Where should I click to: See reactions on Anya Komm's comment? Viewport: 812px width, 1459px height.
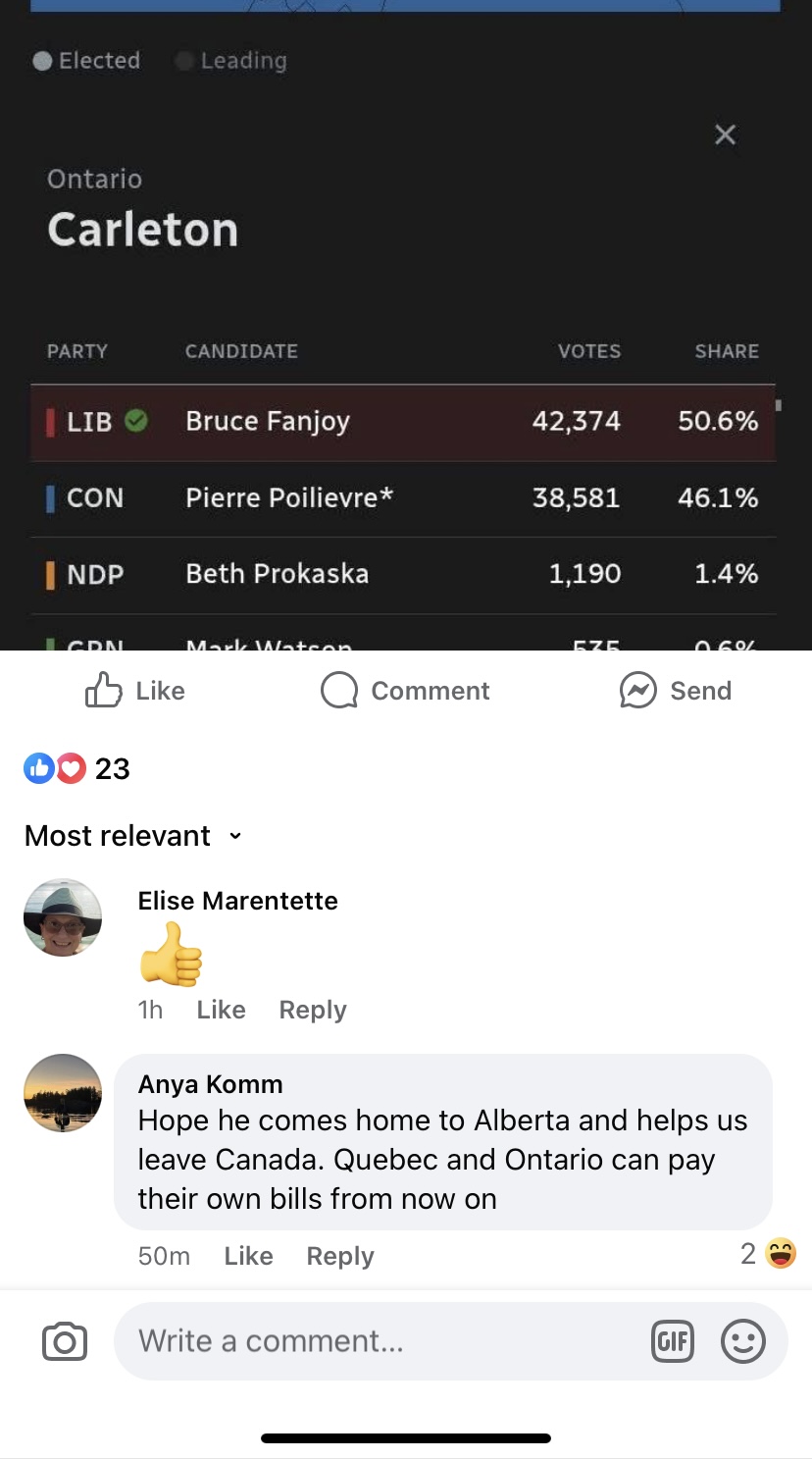(x=769, y=1254)
